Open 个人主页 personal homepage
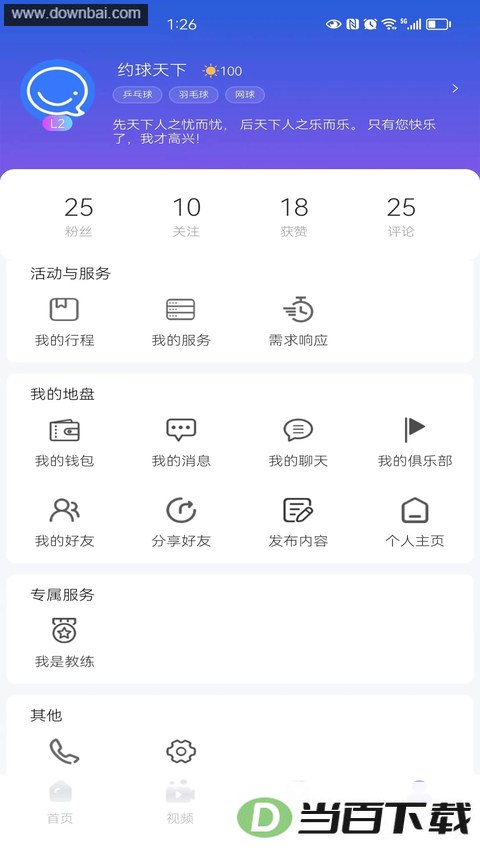Image resolution: width=480 pixels, height=853 pixels. coord(415,523)
